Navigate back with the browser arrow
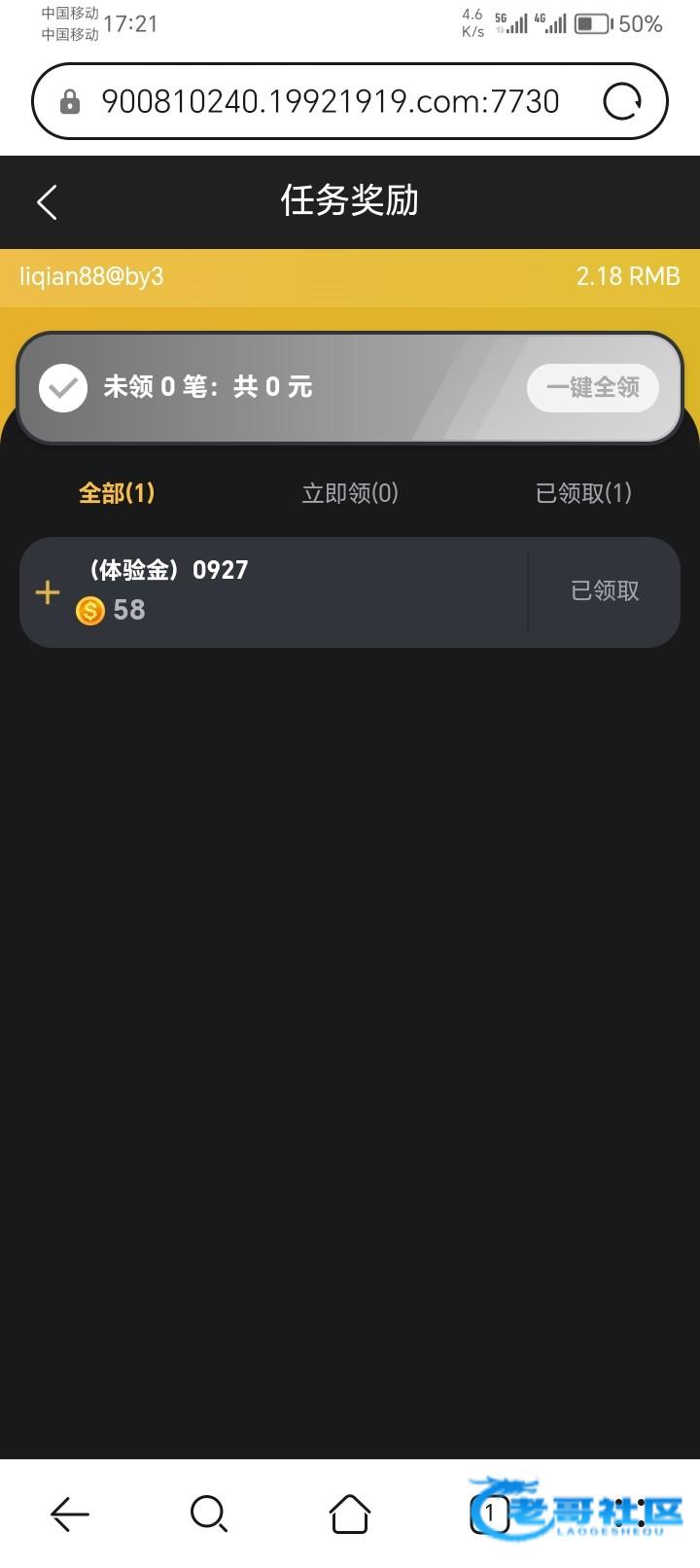Image resolution: width=700 pixels, height=1568 pixels. pyautogui.click(x=70, y=1514)
